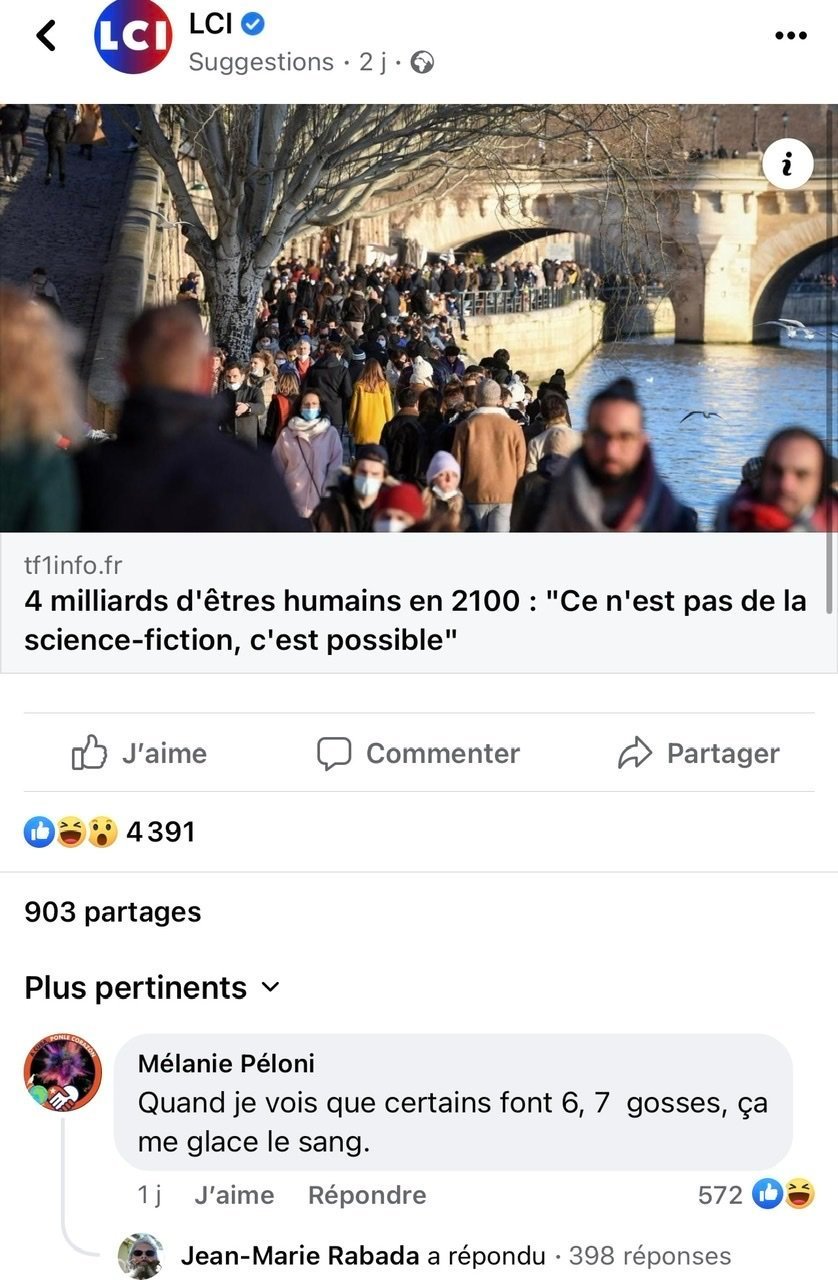This screenshot has height=1280, width=838.
Task: Go back with the top-left arrow
Action: (x=46, y=36)
